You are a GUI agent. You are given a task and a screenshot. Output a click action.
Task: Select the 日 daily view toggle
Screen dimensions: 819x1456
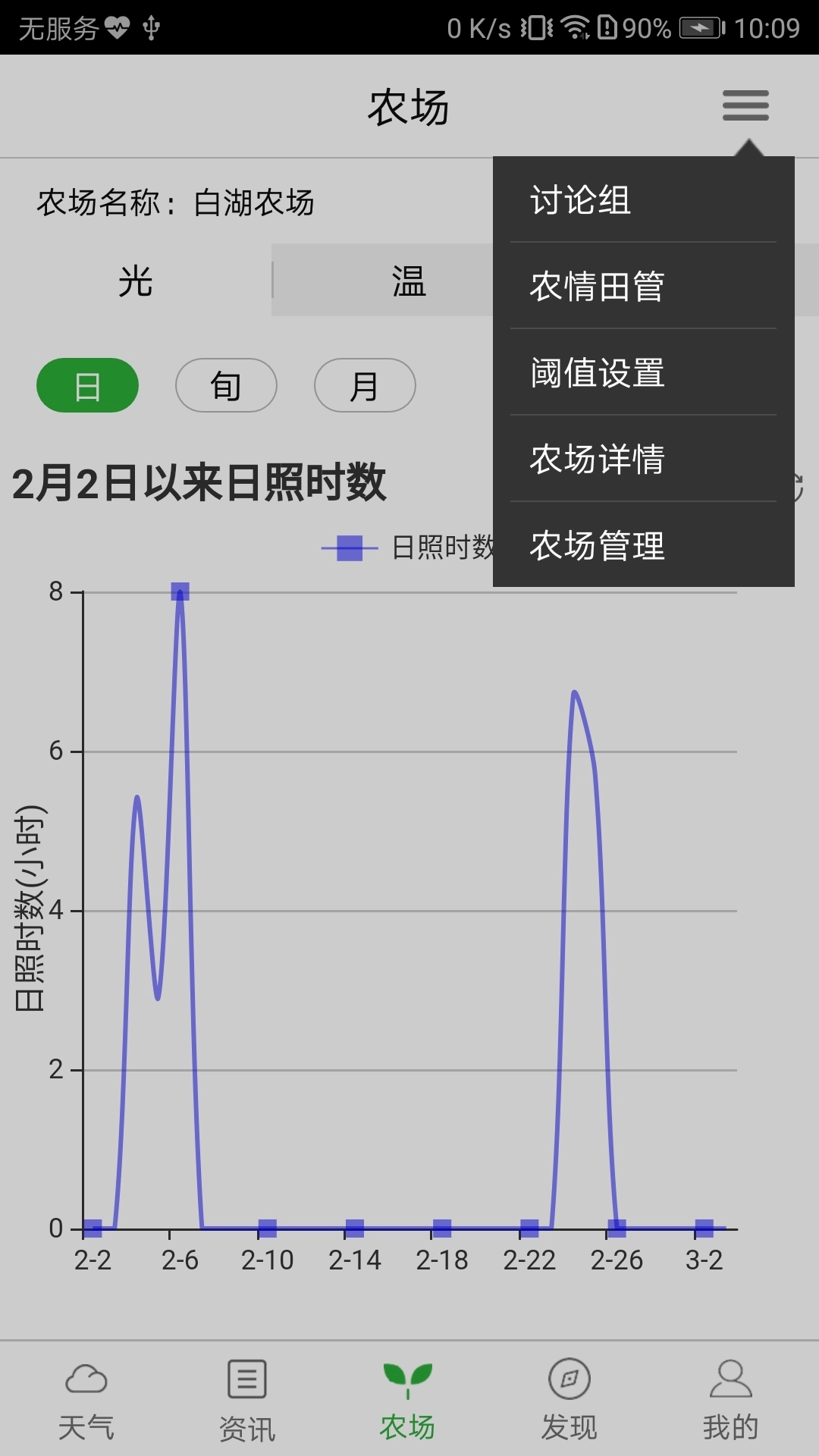pos(86,385)
